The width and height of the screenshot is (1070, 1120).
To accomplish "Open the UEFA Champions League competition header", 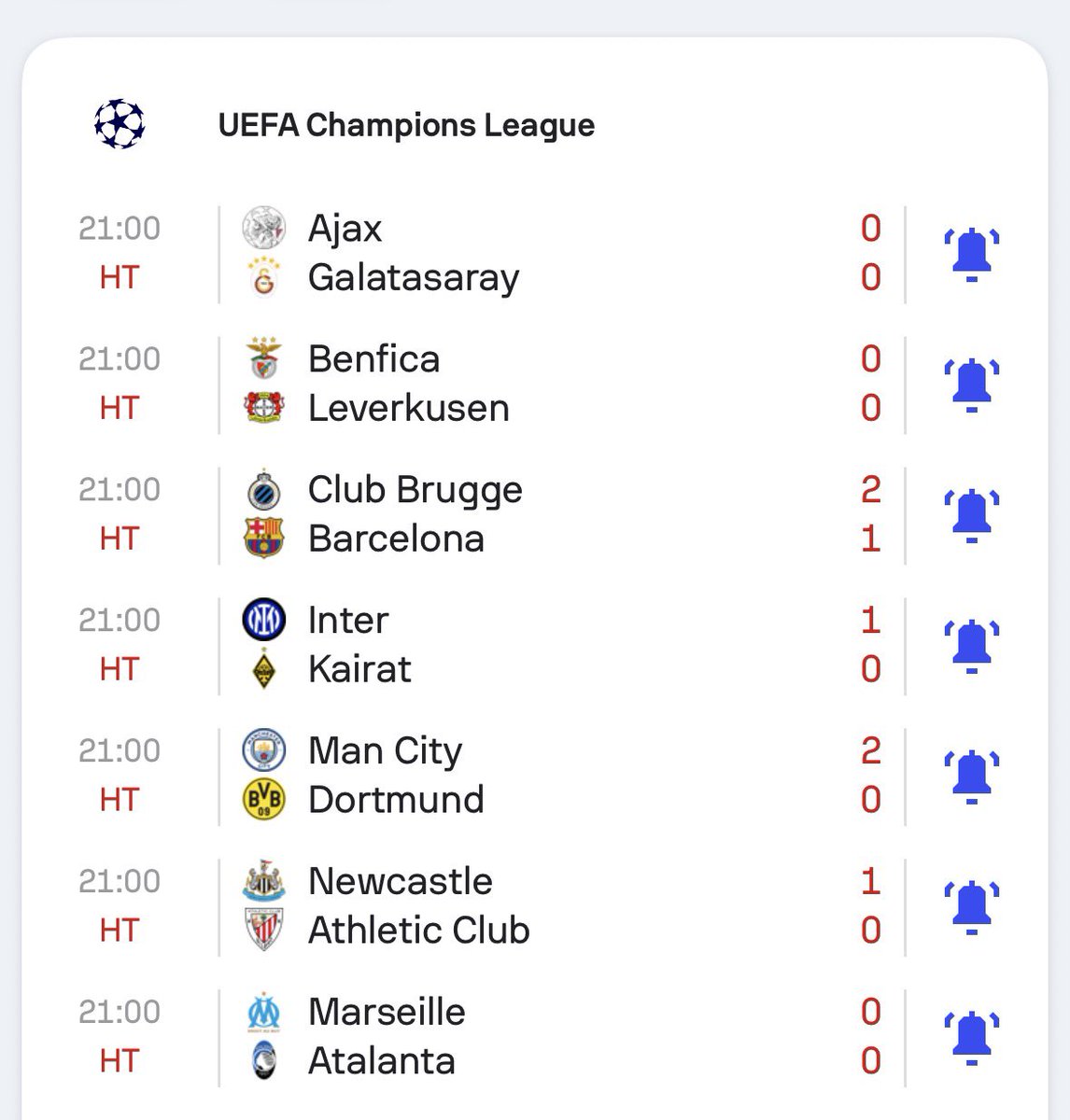I will pos(405,125).
